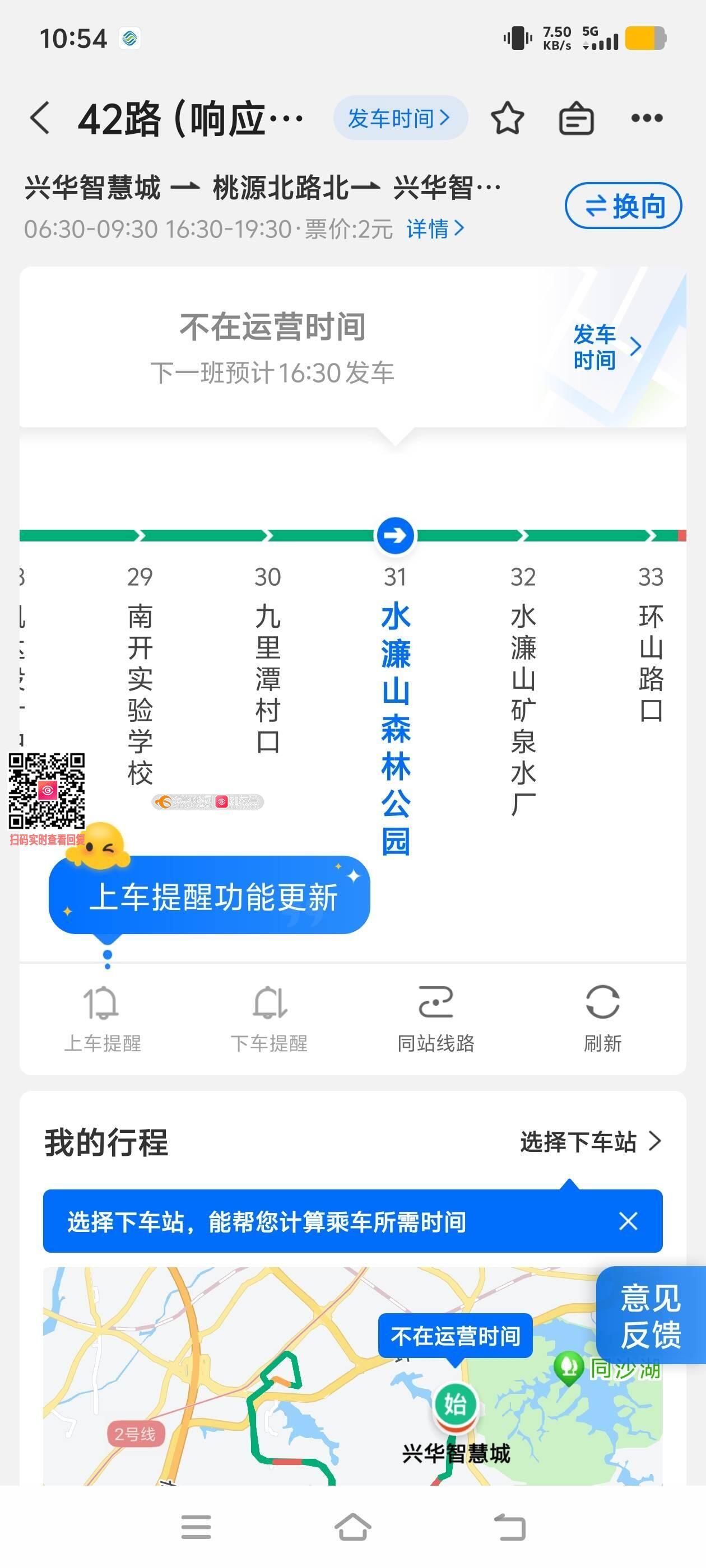Refresh the bus status with 刷新
Image resolution: width=706 pixels, height=1568 pixels.
pyautogui.click(x=602, y=1018)
